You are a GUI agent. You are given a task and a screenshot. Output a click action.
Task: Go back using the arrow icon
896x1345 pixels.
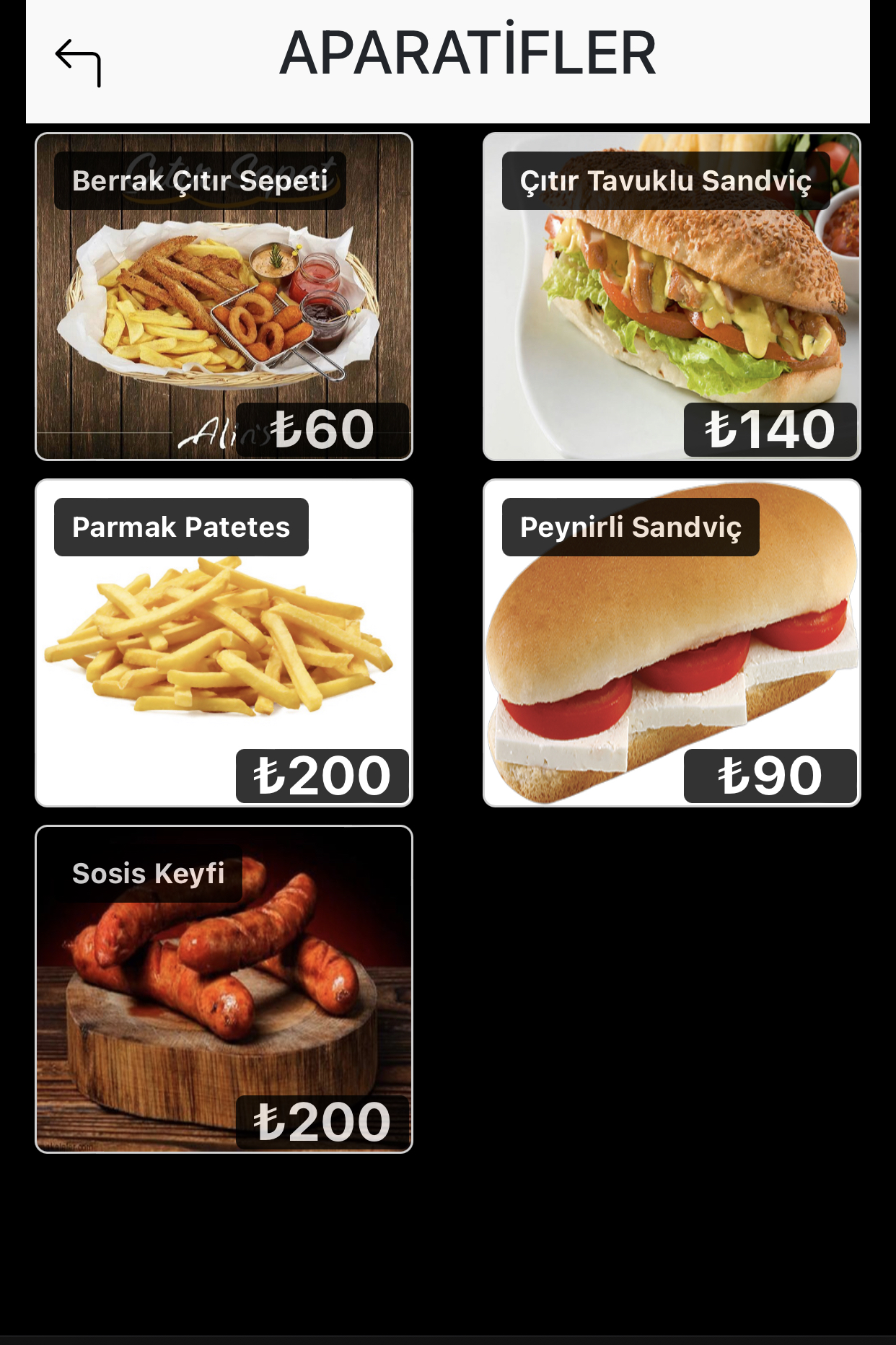pos(78,62)
